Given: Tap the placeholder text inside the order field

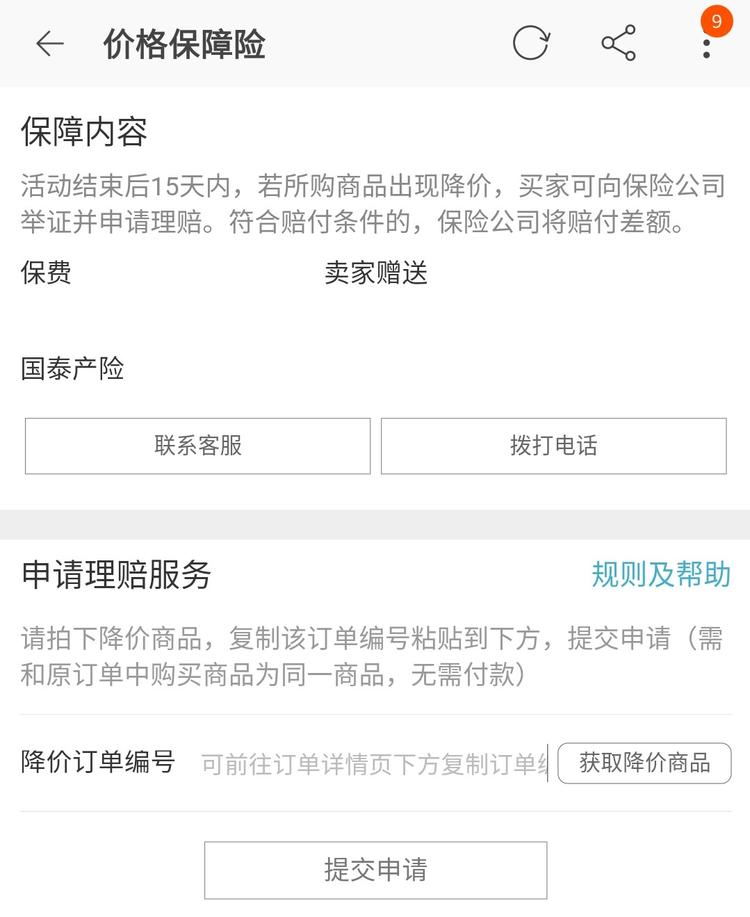Looking at the screenshot, I should coord(370,763).
